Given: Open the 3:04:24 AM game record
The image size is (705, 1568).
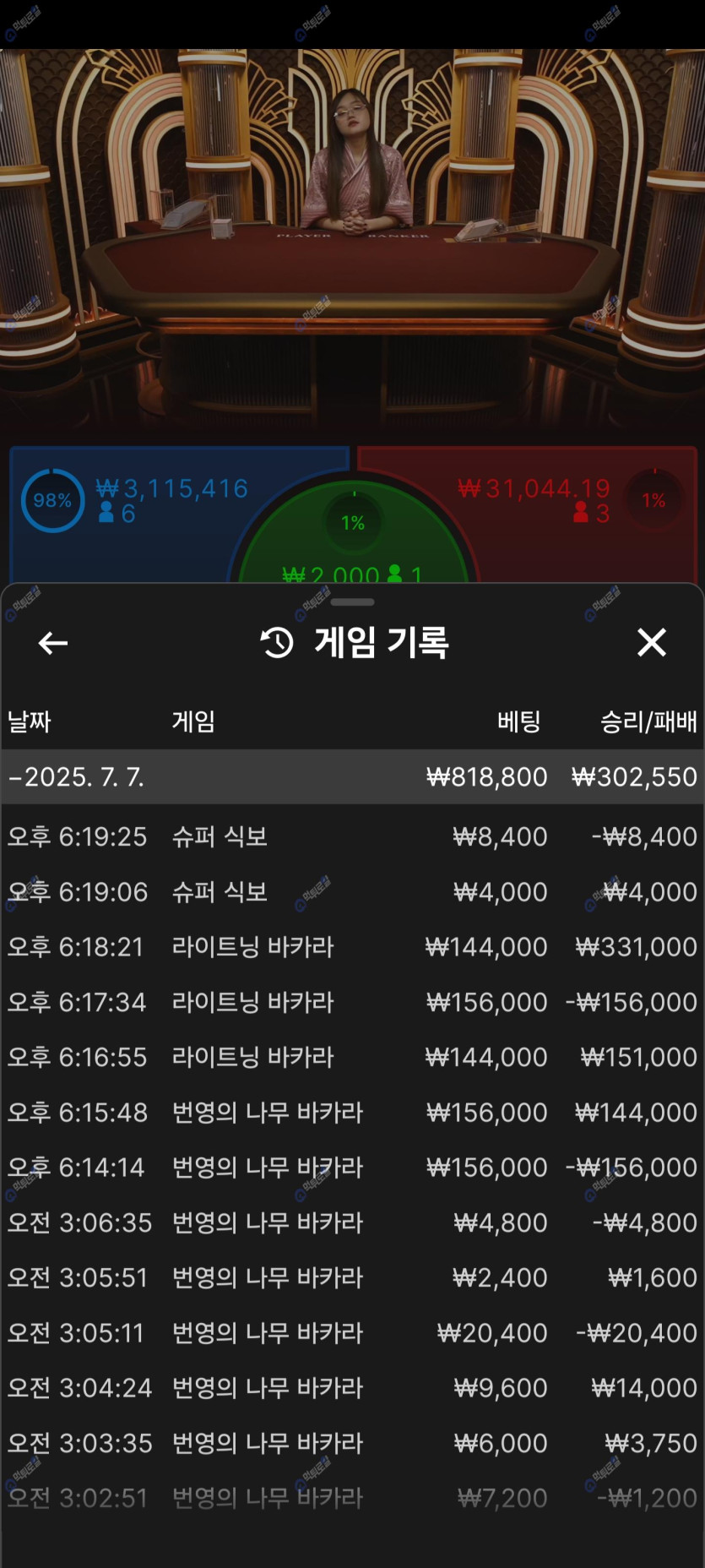Looking at the screenshot, I should 352,1388.
